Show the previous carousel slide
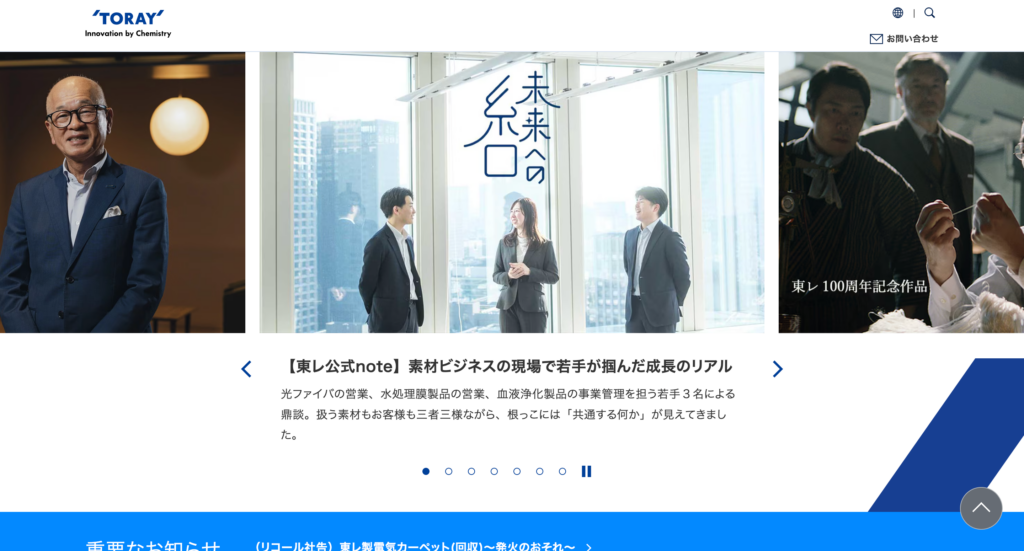This screenshot has width=1024, height=551. pos(246,369)
